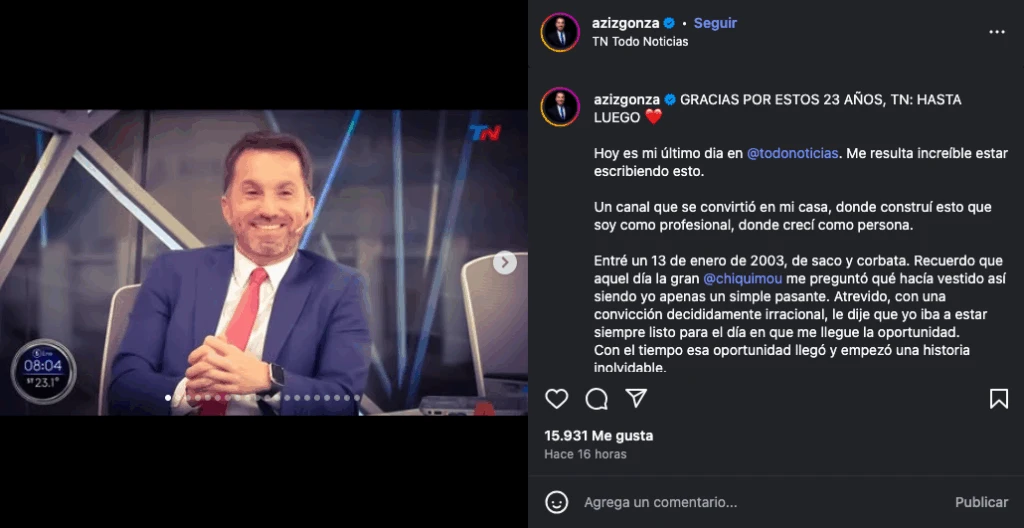The image size is (1024, 528).
Task: Open the @todonoticias mention link
Action: pos(792,153)
